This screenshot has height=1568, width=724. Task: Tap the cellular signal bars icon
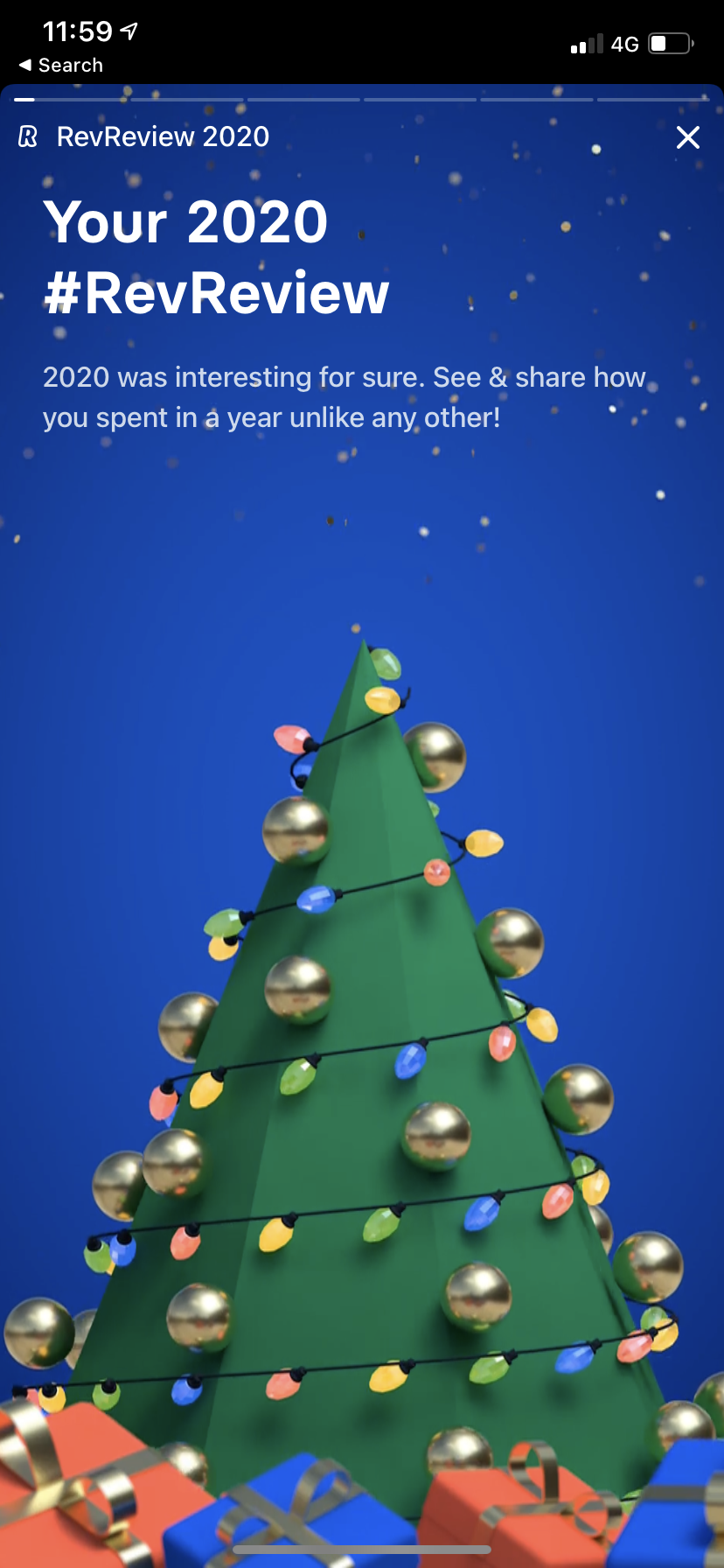click(585, 42)
